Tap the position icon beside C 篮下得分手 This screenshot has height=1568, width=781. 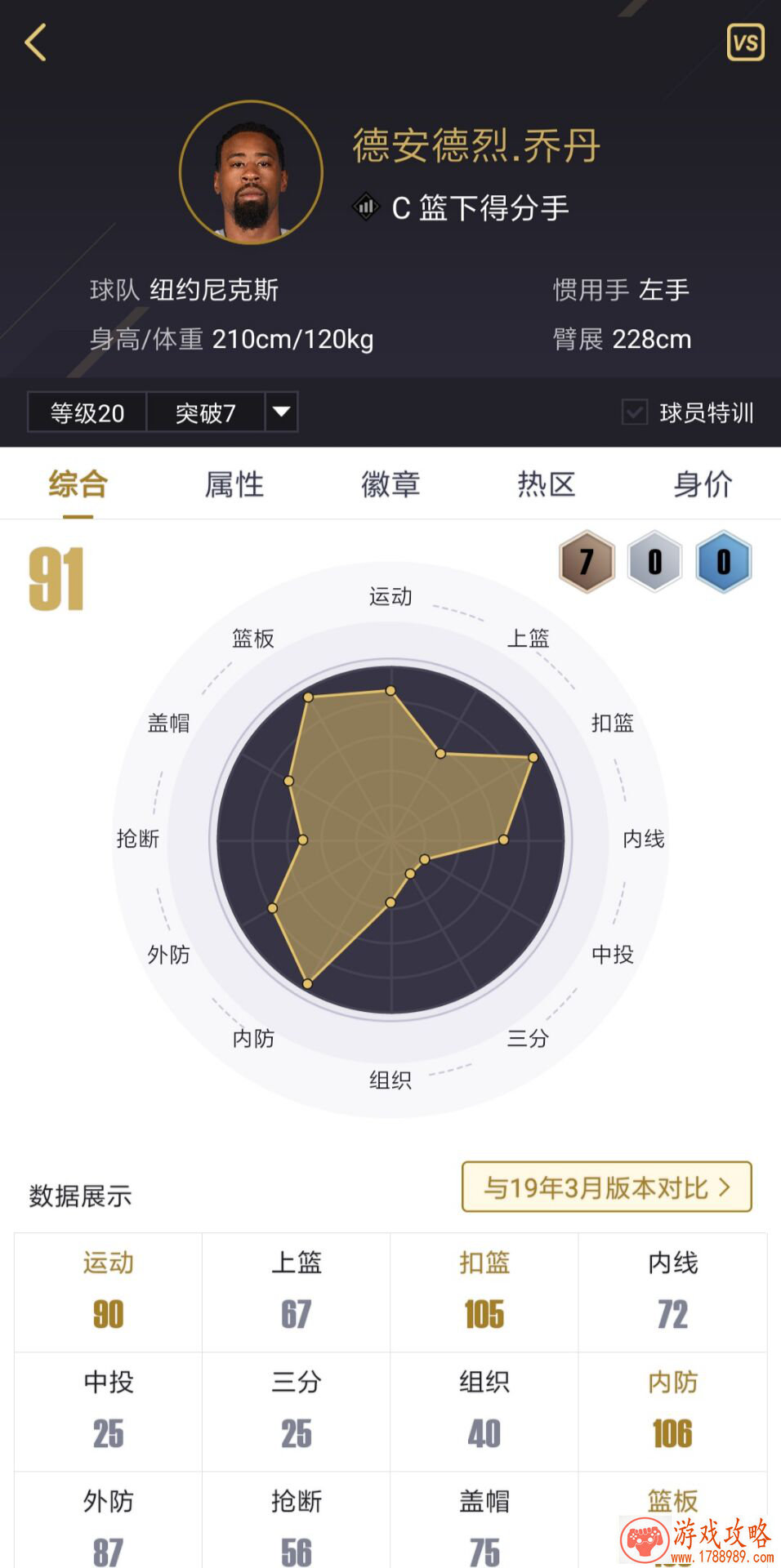pyautogui.click(x=364, y=207)
